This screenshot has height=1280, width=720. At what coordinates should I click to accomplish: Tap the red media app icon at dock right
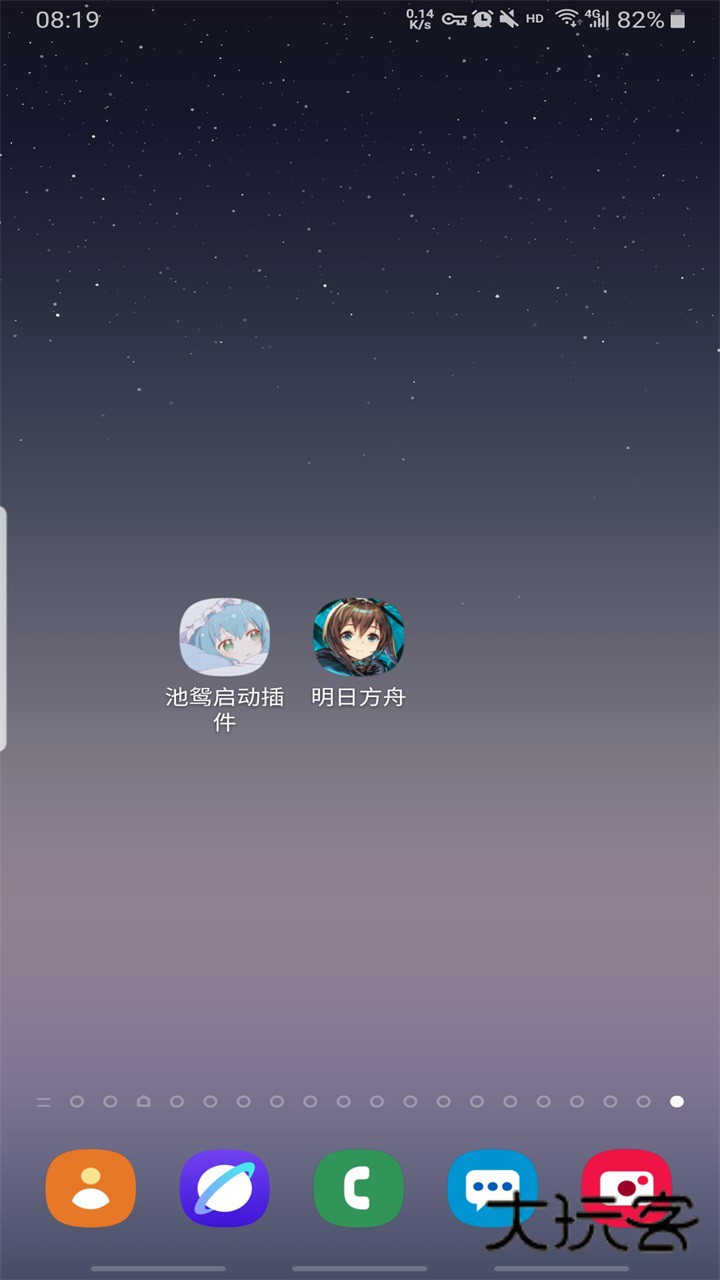pyautogui.click(x=626, y=1190)
